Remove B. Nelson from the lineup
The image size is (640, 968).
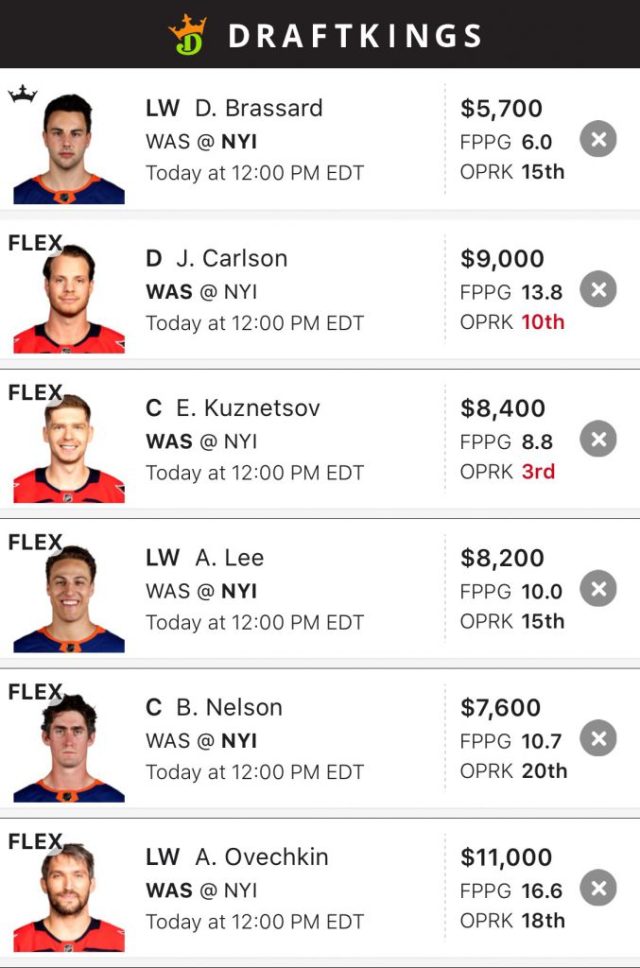coord(598,739)
